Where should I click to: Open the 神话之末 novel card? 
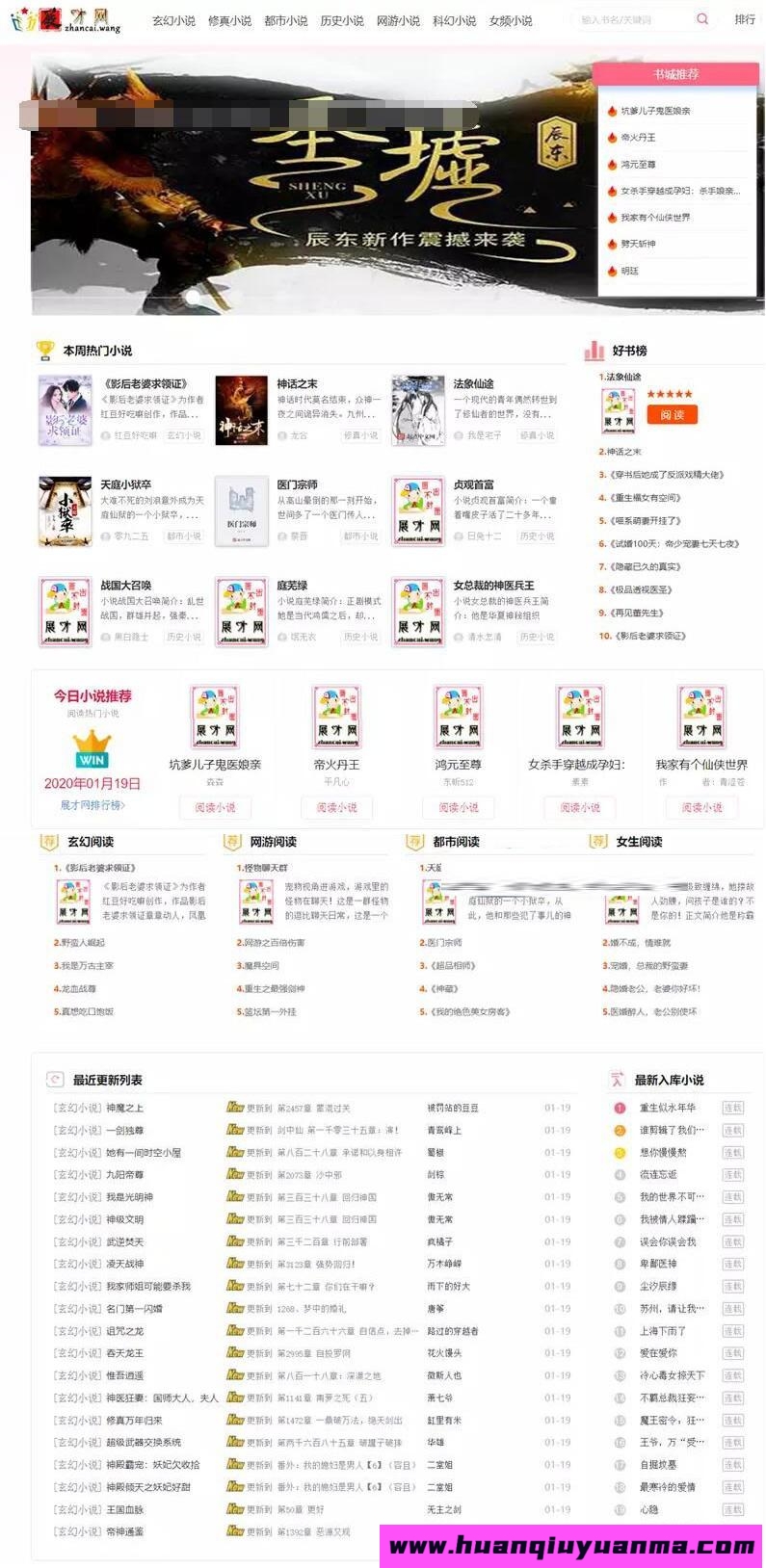coord(297,383)
